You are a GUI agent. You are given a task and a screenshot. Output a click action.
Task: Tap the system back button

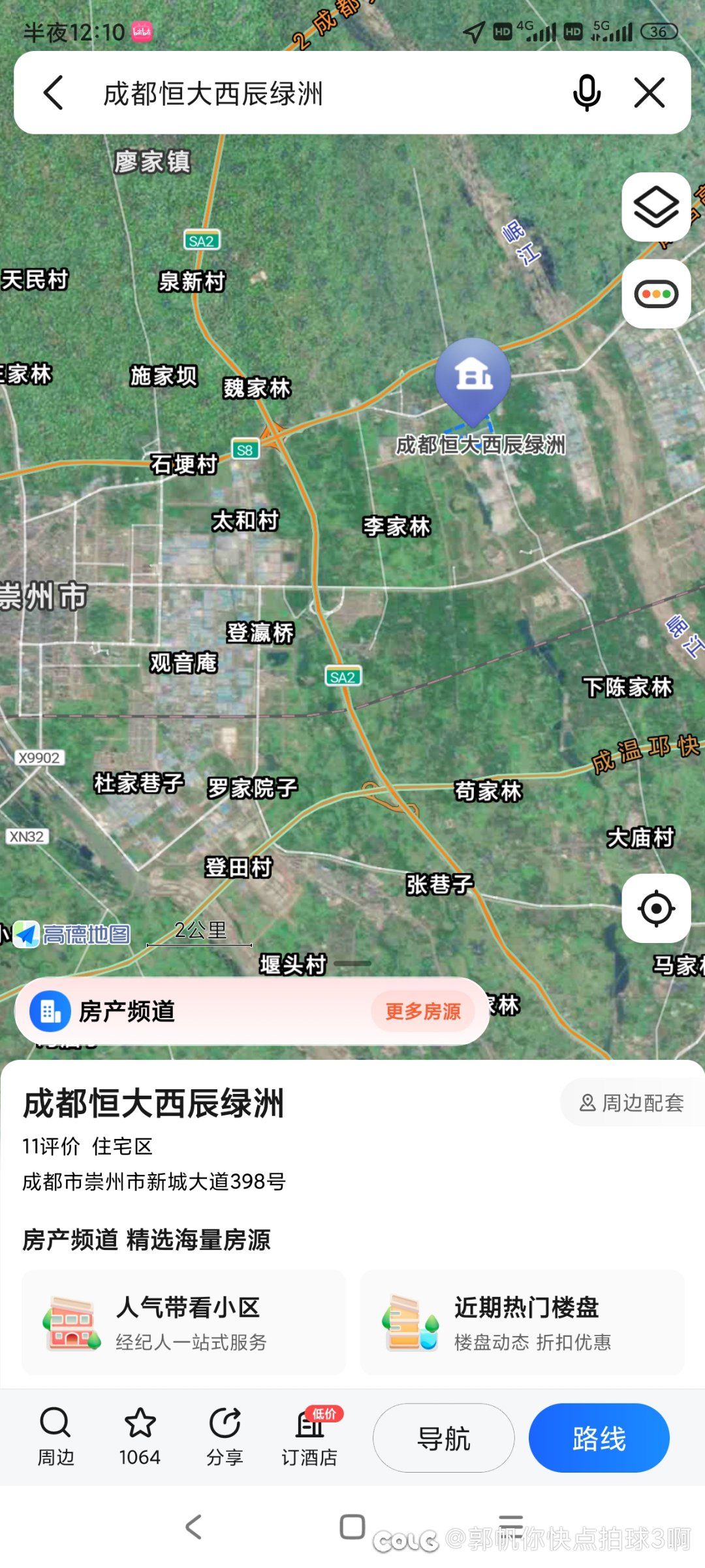point(193,1527)
